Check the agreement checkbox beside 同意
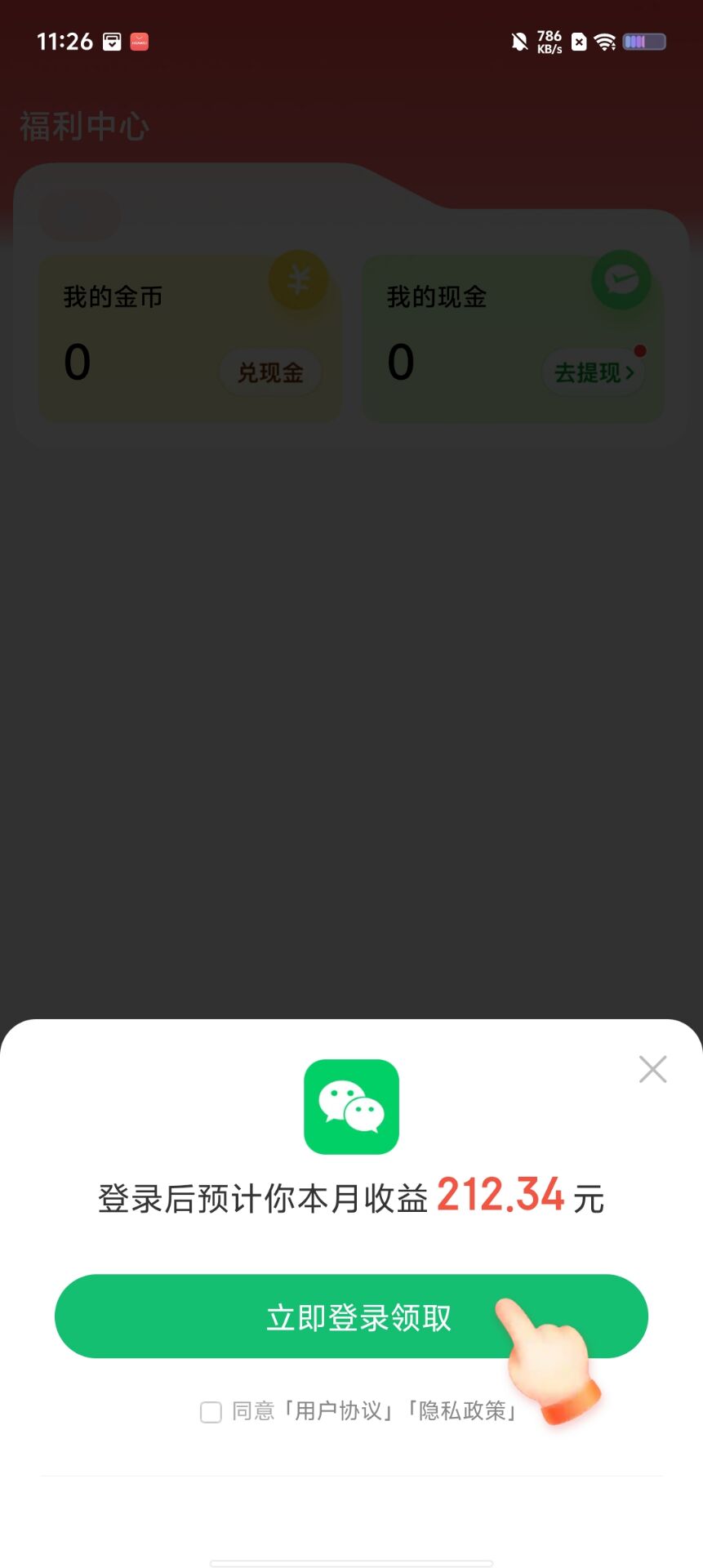Viewport: 703px width, 1568px height. point(211,1412)
